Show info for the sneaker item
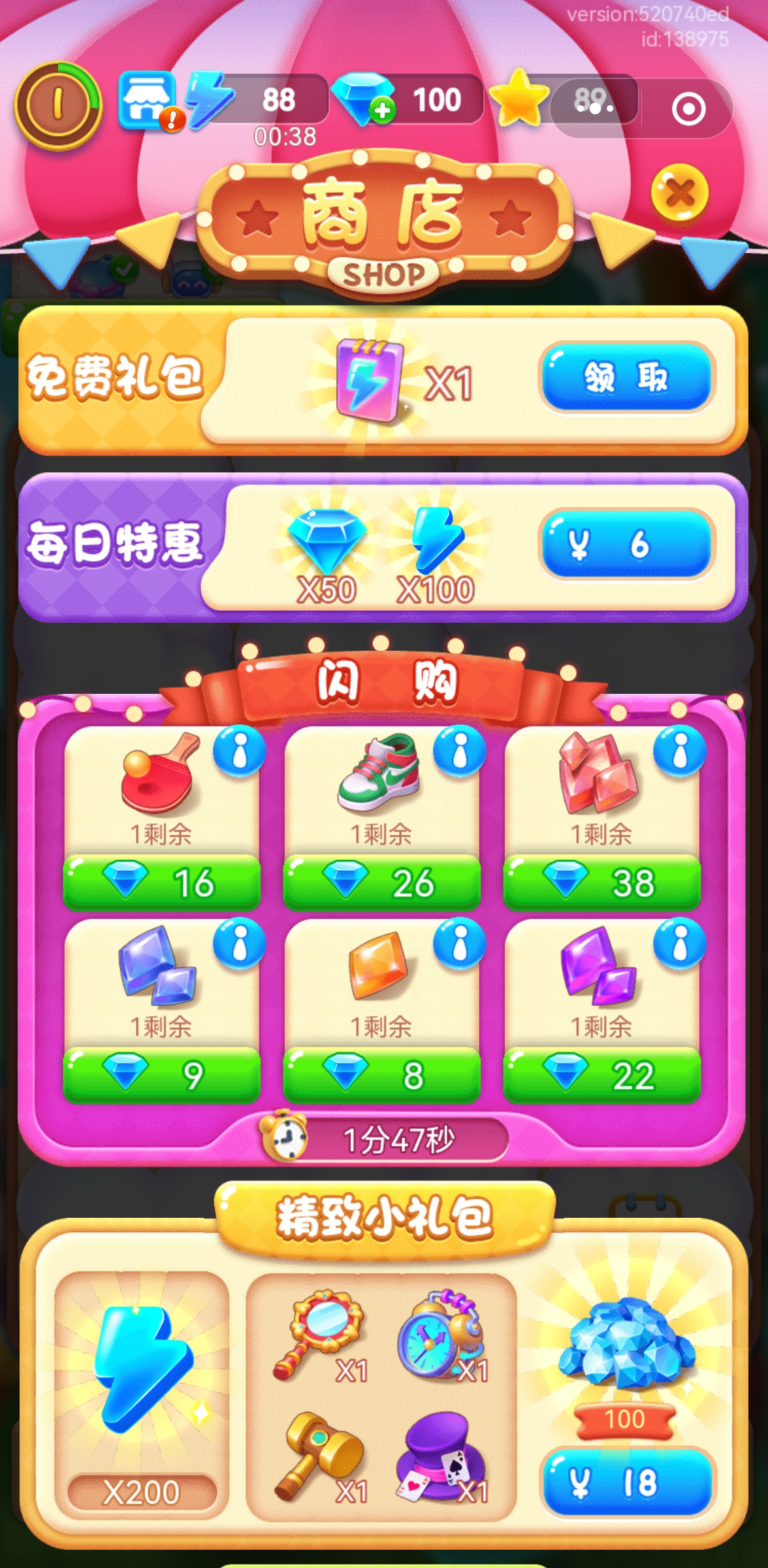Viewport: 768px width, 1568px height. pyautogui.click(x=460, y=751)
